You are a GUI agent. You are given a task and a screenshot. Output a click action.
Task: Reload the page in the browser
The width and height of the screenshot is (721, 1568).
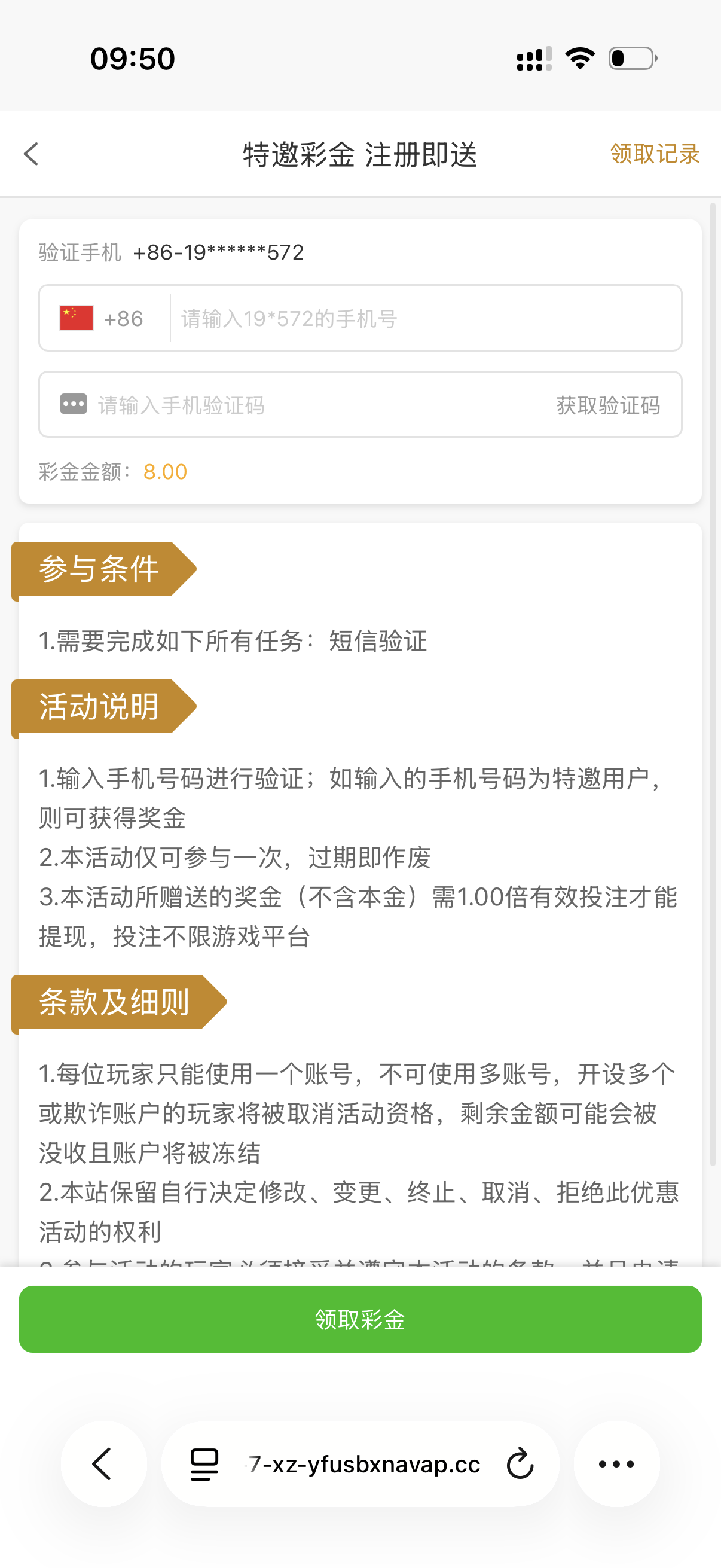click(520, 1464)
